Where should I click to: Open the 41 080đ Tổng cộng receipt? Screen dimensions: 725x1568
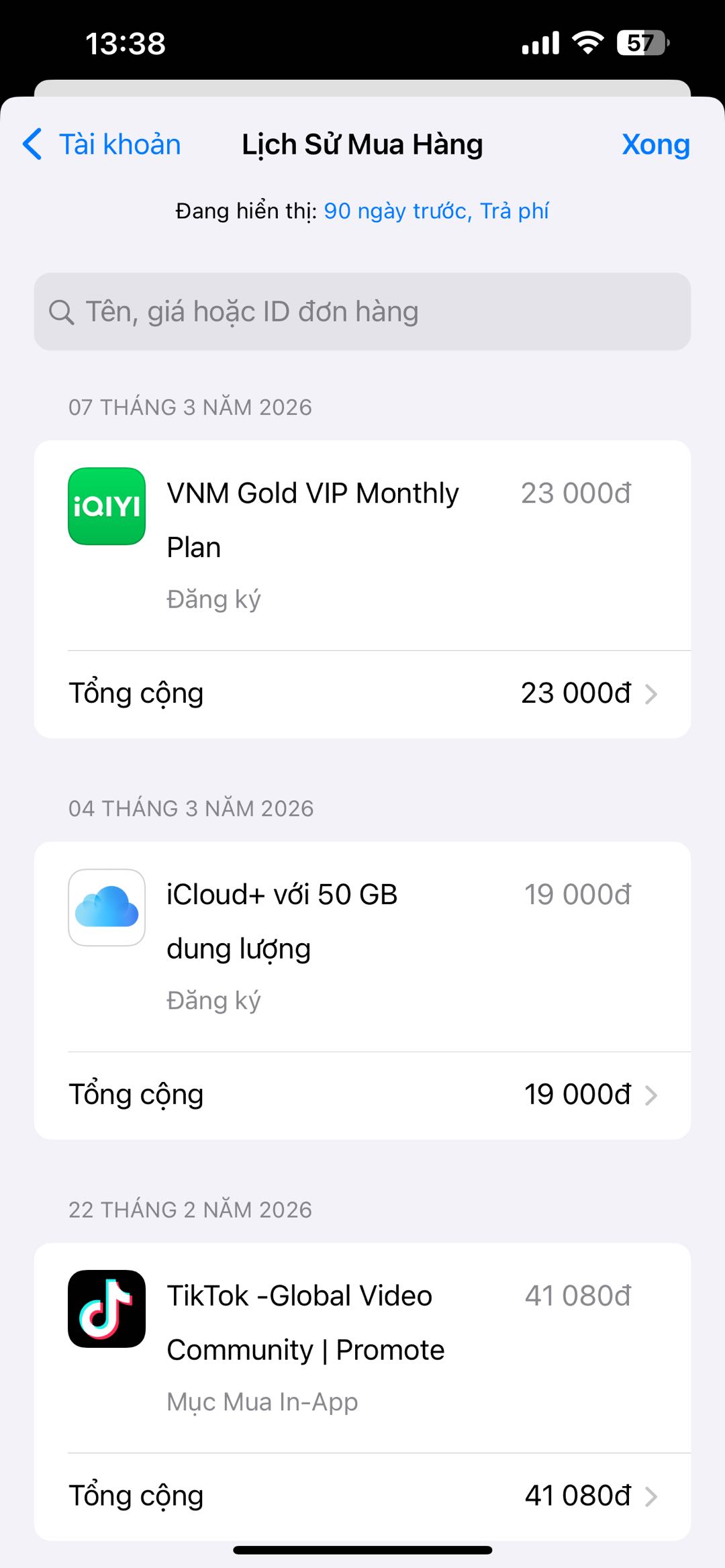pyautogui.click(x=362, y=1496)
